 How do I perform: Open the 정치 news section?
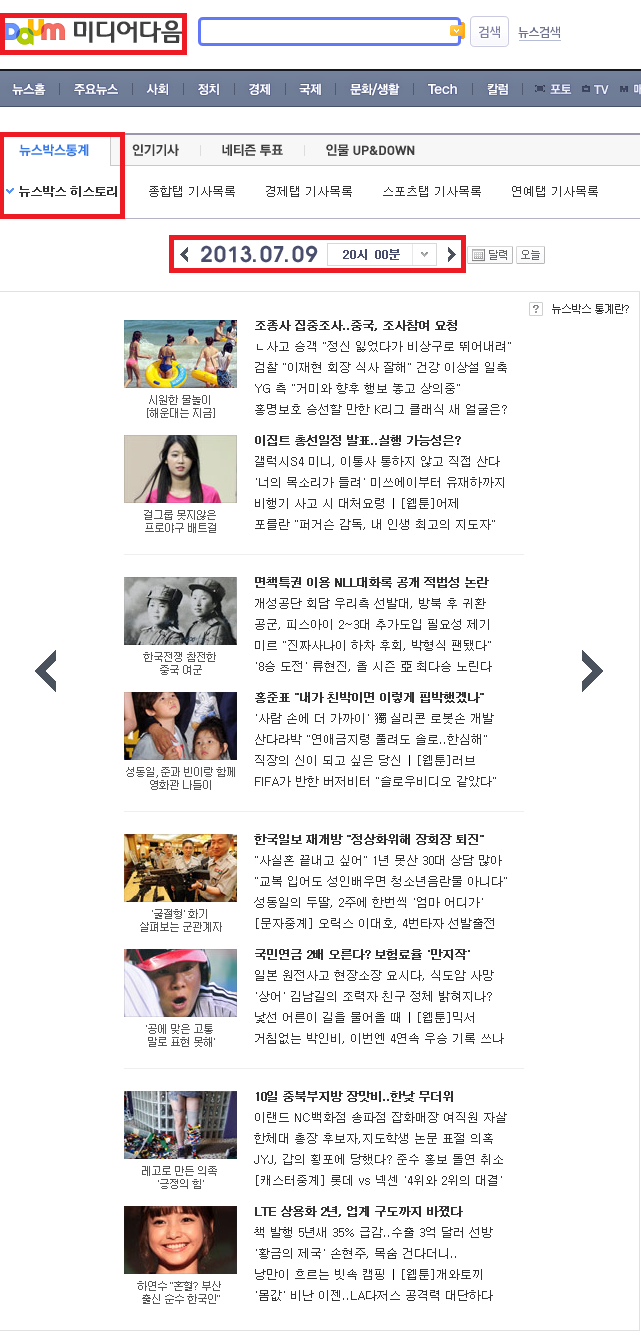click(208, 89)
